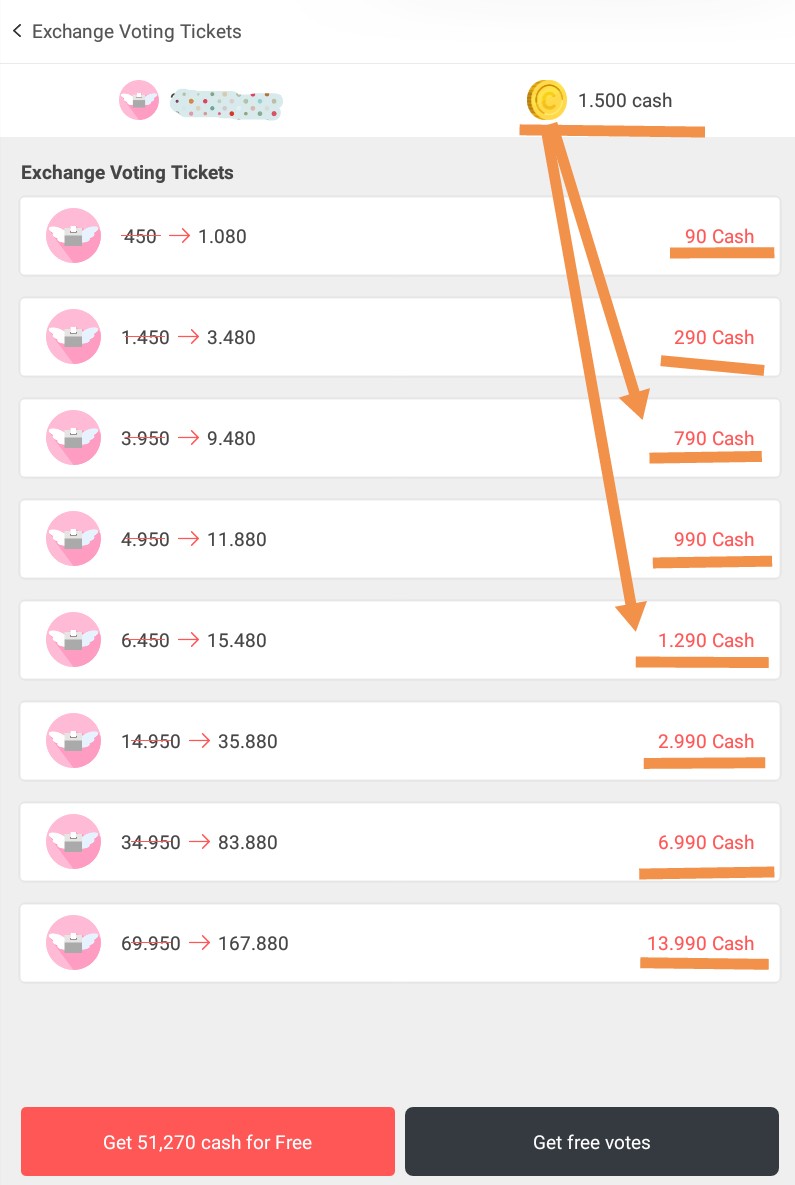The width and height of the screenshot is (795, 1185).
Task: Select the 6.990 Cash ticket pack
Action: pyautogui.click(x=399, y=843)
